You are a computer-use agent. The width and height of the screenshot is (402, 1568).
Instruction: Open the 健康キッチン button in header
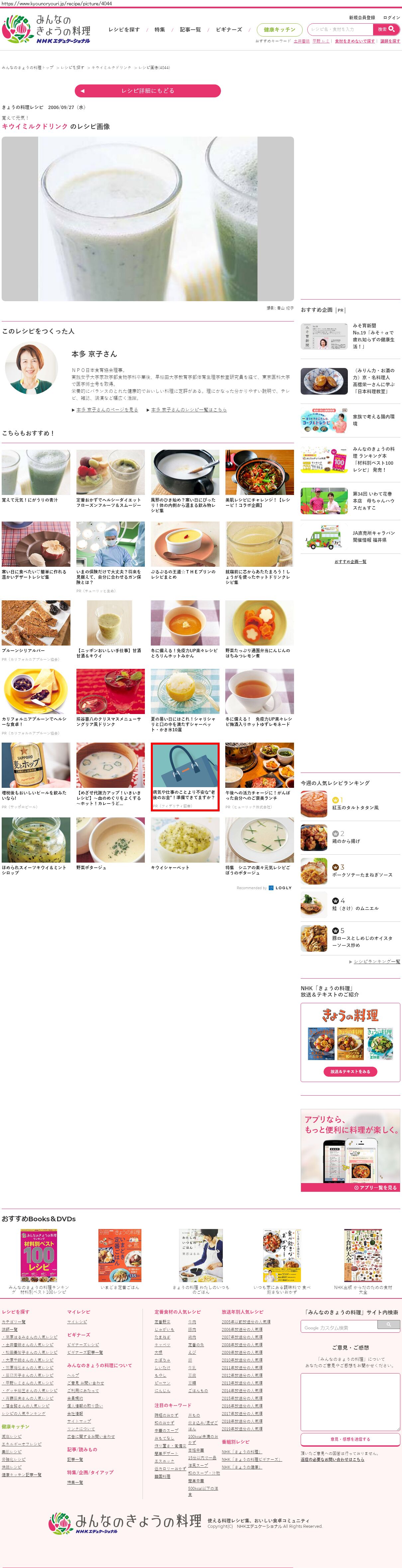(279, 30)
